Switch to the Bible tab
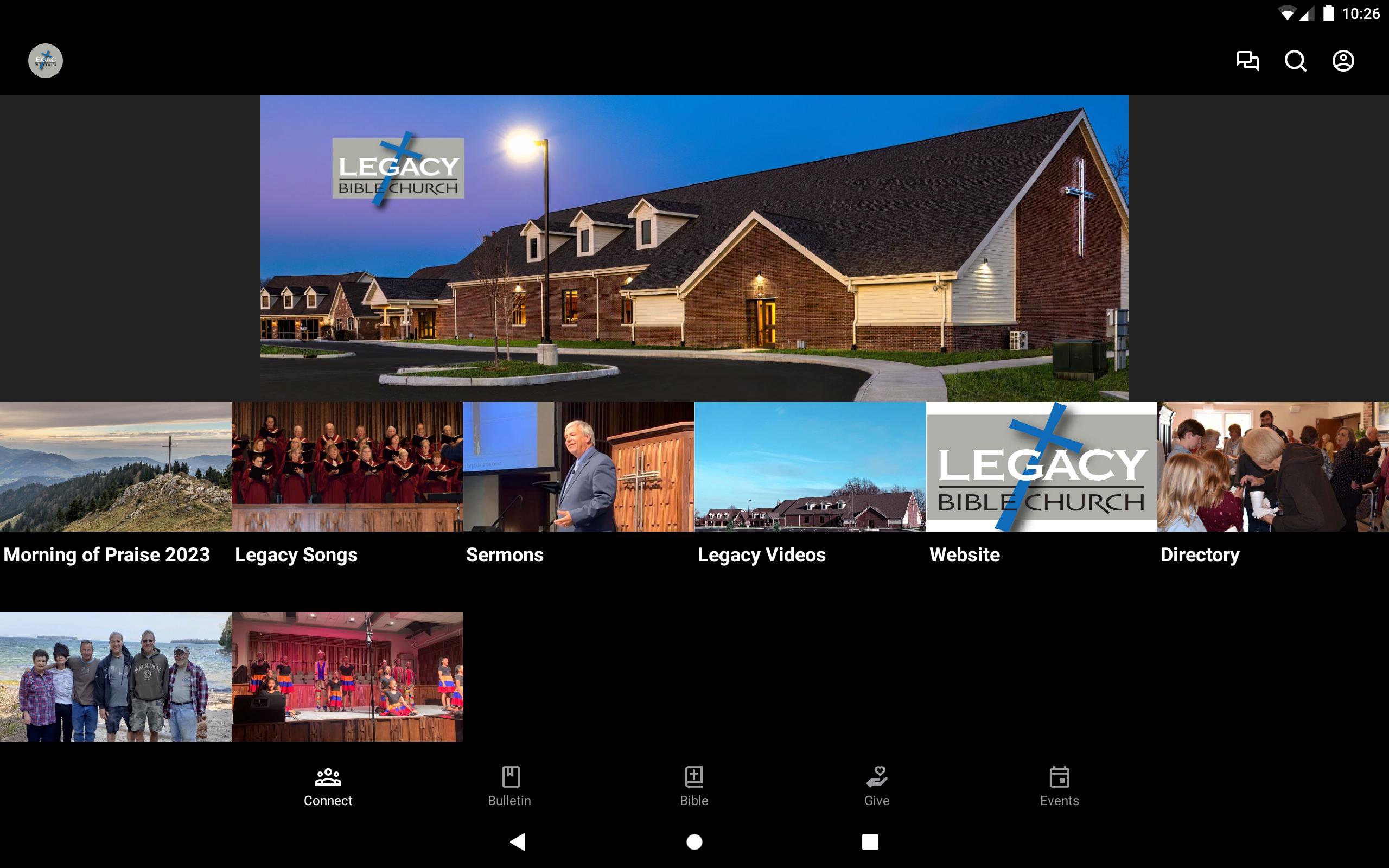1389x868 pixels. click(x=694, y=786)
